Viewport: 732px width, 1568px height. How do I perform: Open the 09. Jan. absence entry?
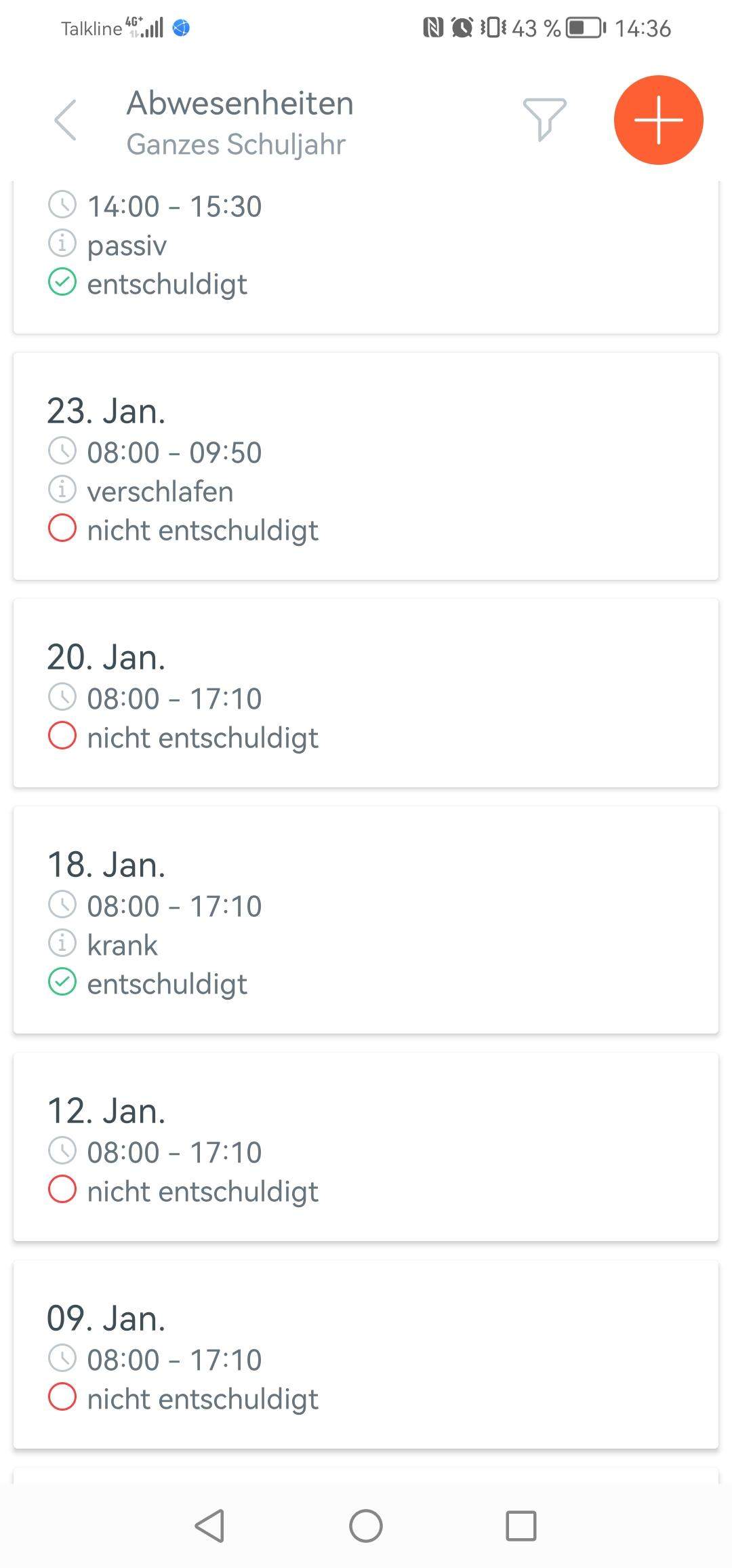tap(366, 1354)
